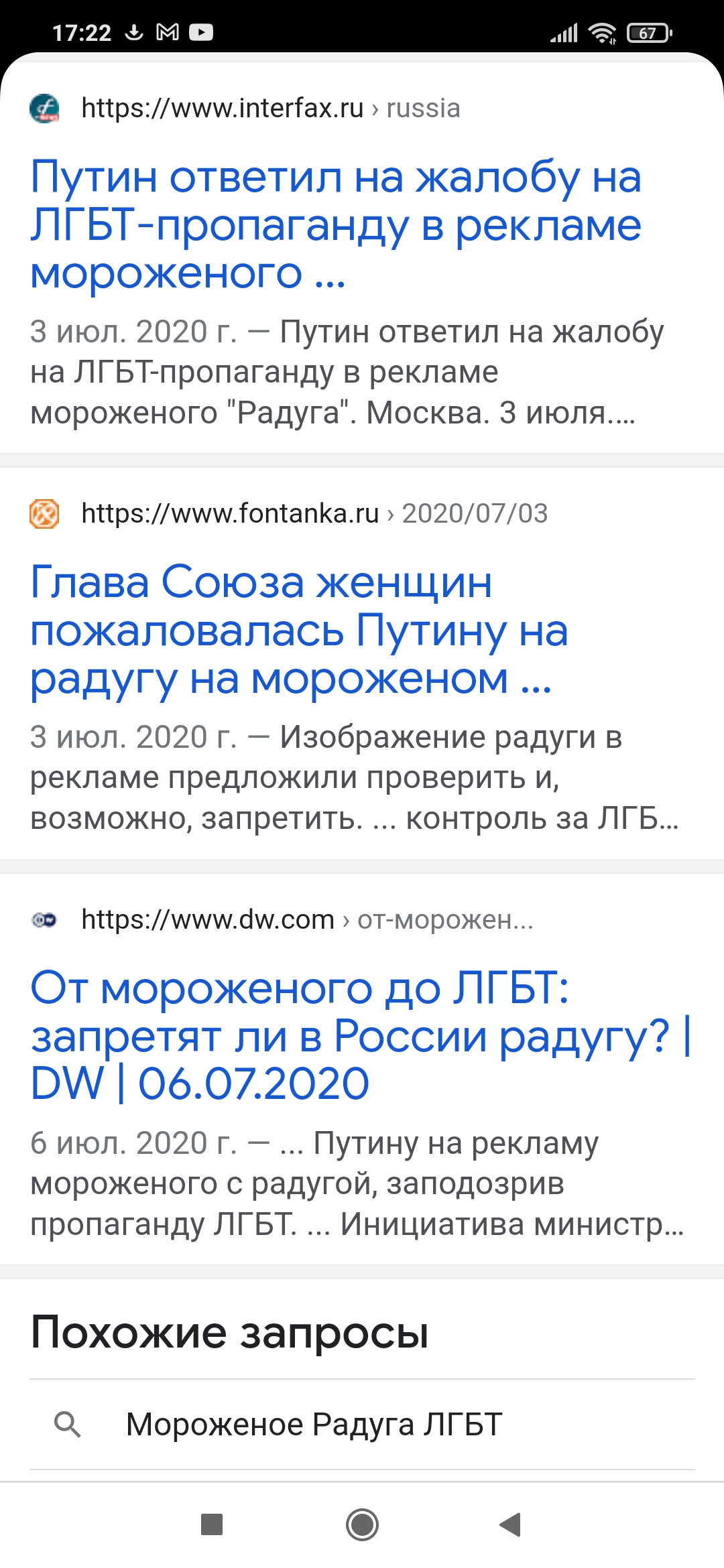Image resolution: width=724 pixels, height=1568 pixels.
Task: Open the Interfax result about Putin's reply
Action: tap(335, 224)
